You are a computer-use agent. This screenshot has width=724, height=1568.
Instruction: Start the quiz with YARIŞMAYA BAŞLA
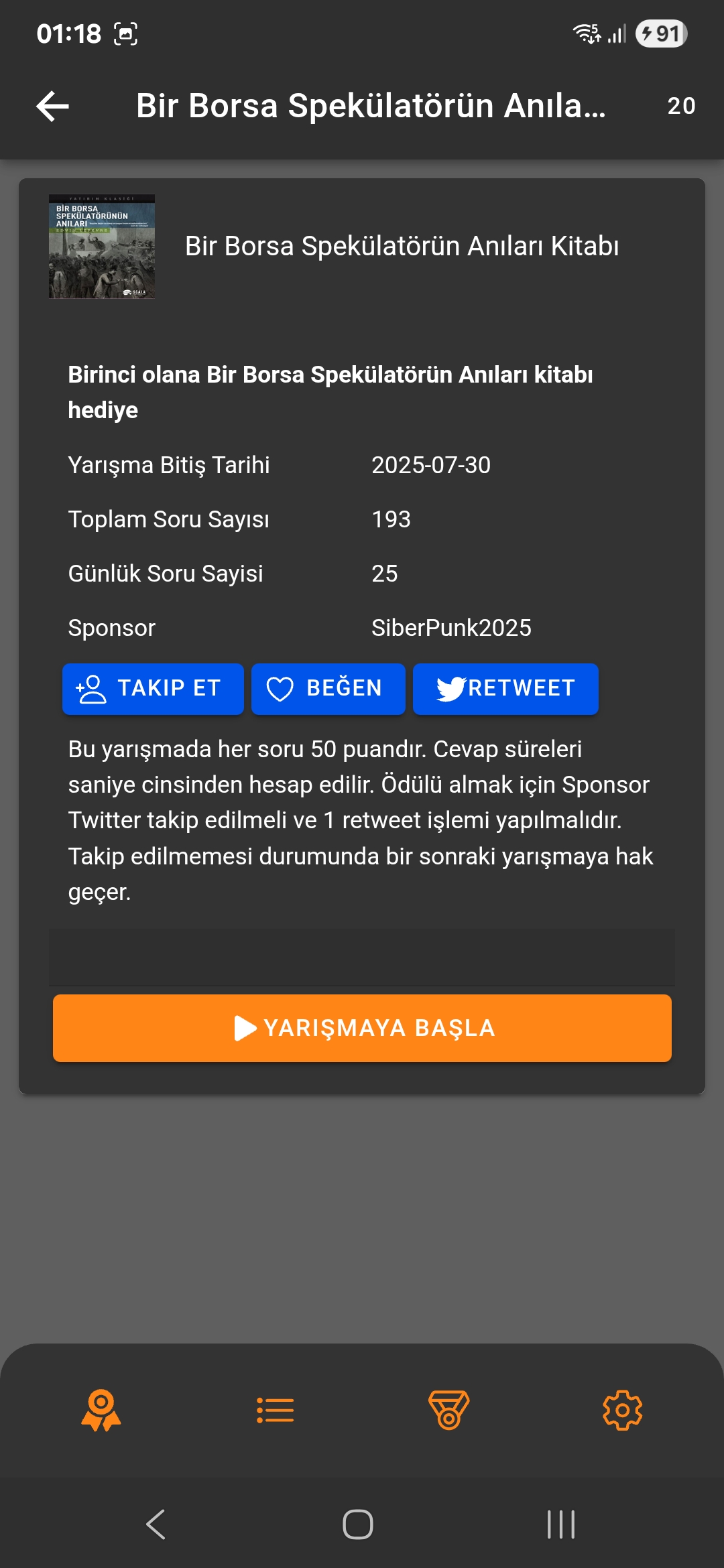[362, 1028]
